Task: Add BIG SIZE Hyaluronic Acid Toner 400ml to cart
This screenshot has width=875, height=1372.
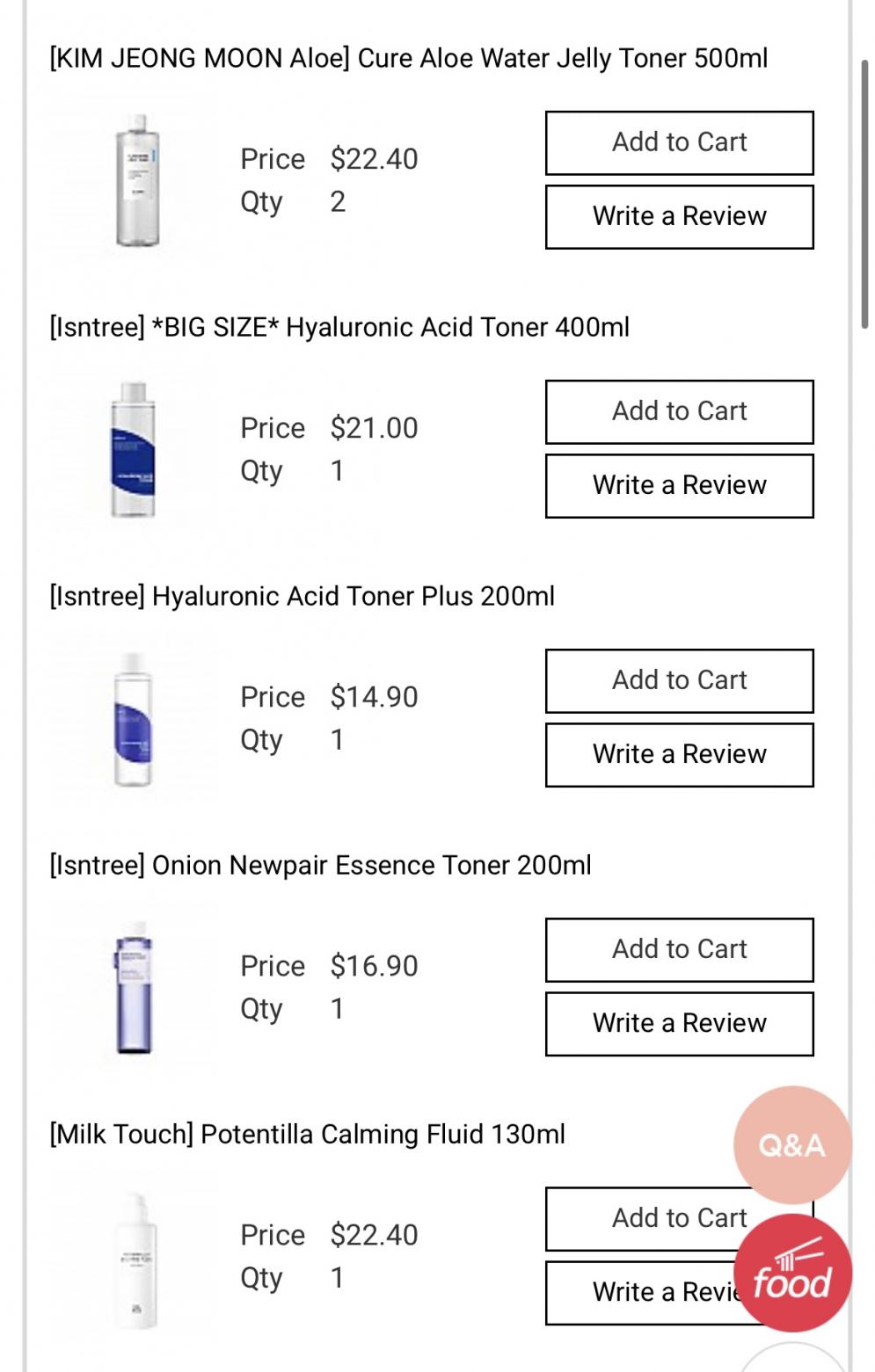Action: pyautogui.click(x=679, y=411)
